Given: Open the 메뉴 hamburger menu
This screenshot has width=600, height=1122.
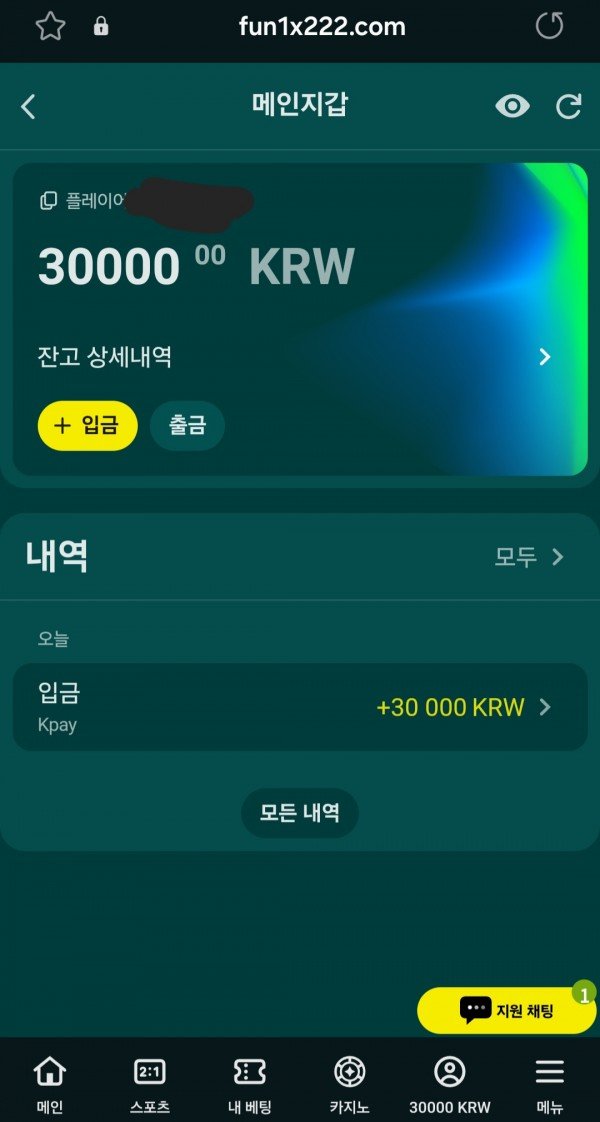Looking at the screenshot, I should (549, 1084).
